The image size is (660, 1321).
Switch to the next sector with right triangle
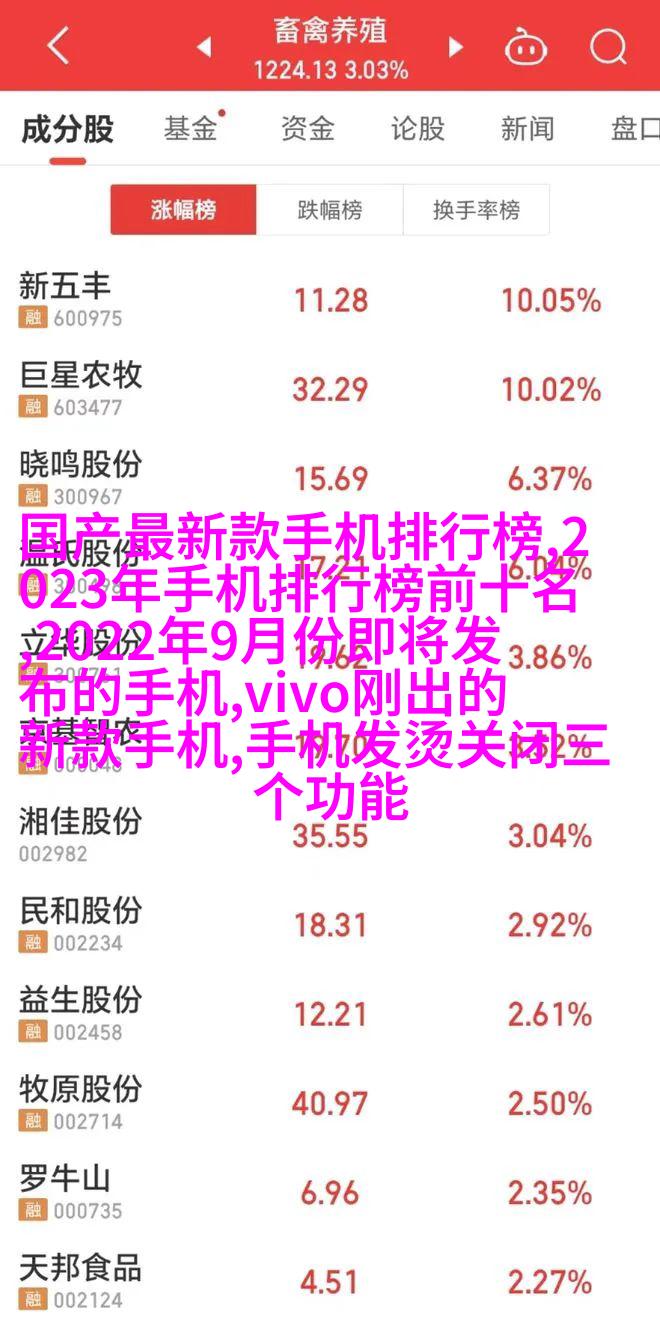(x=456, y=47)
